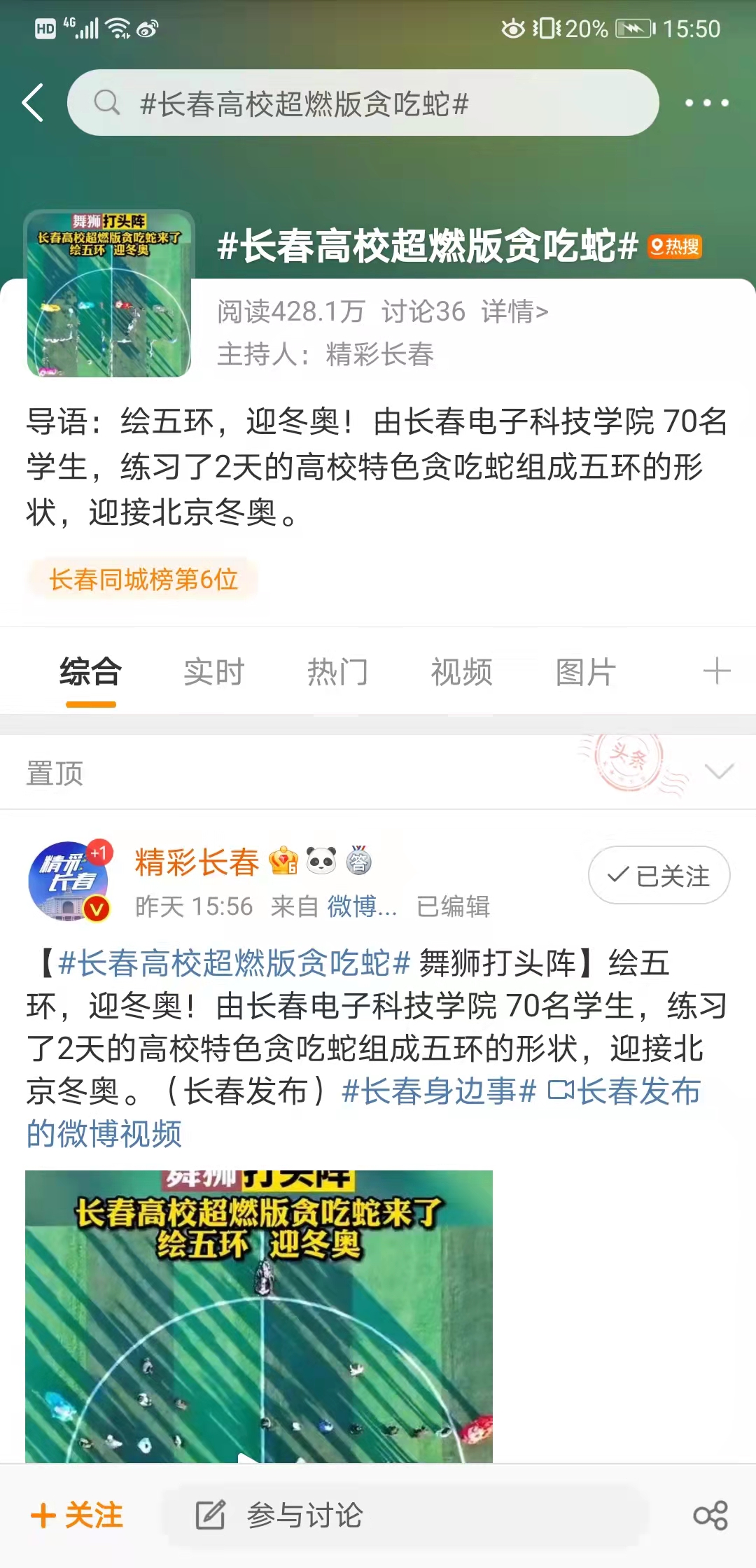Tap 参与讨论 to join the discussion
The height and width of the screenshot is (1568, 756).
[304, 1515]
